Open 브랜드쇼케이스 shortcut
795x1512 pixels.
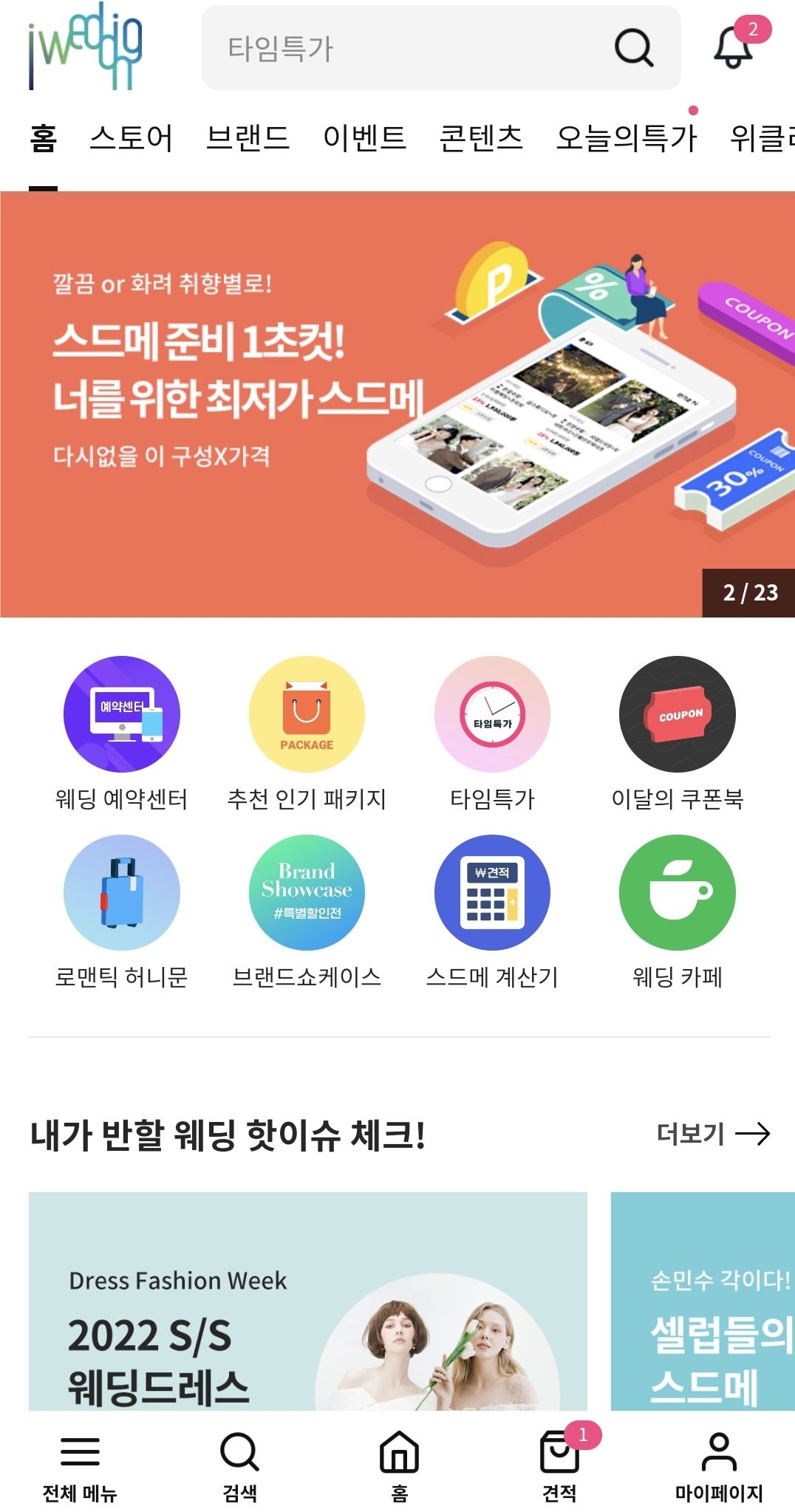coord(307,892)
